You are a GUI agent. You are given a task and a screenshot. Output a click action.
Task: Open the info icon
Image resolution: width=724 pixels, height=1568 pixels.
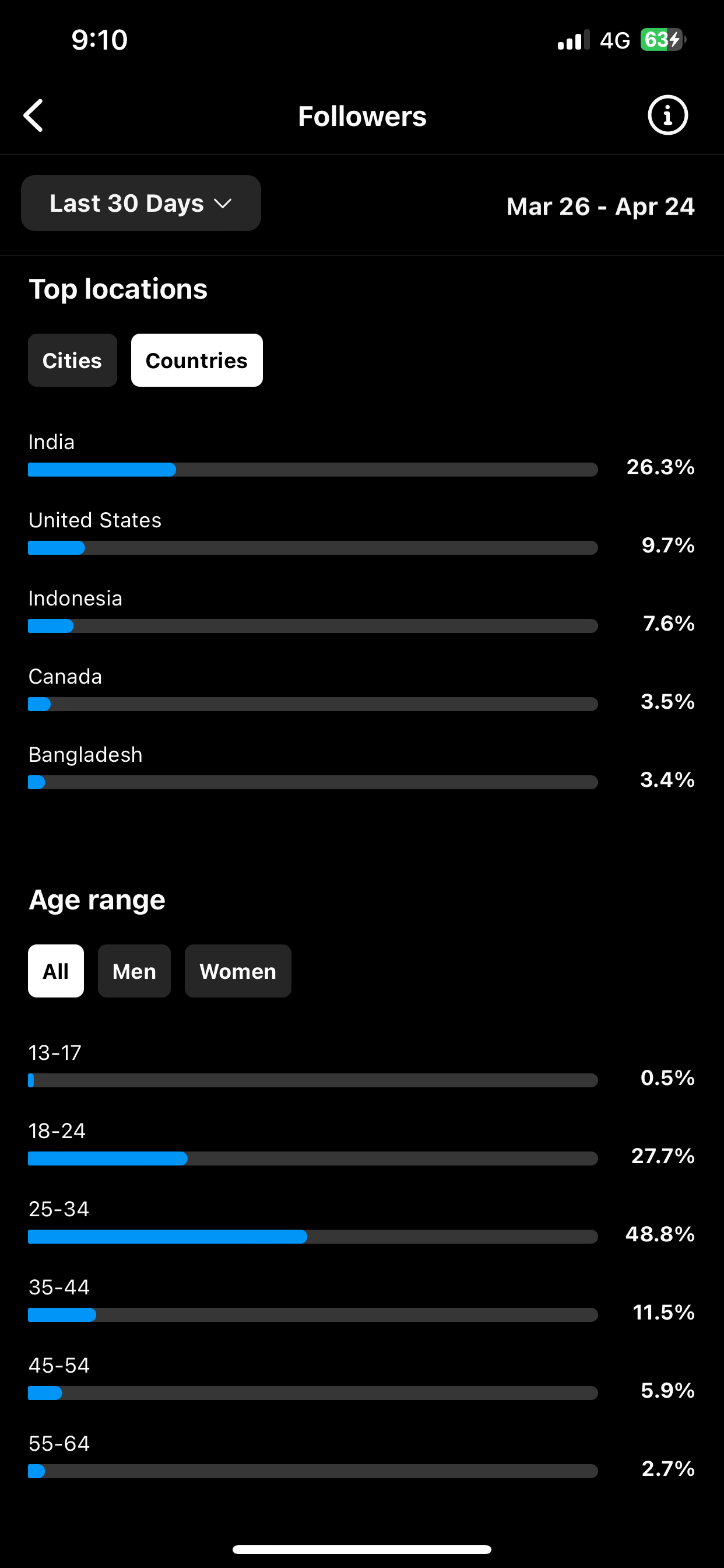click(x=667, y=115)
